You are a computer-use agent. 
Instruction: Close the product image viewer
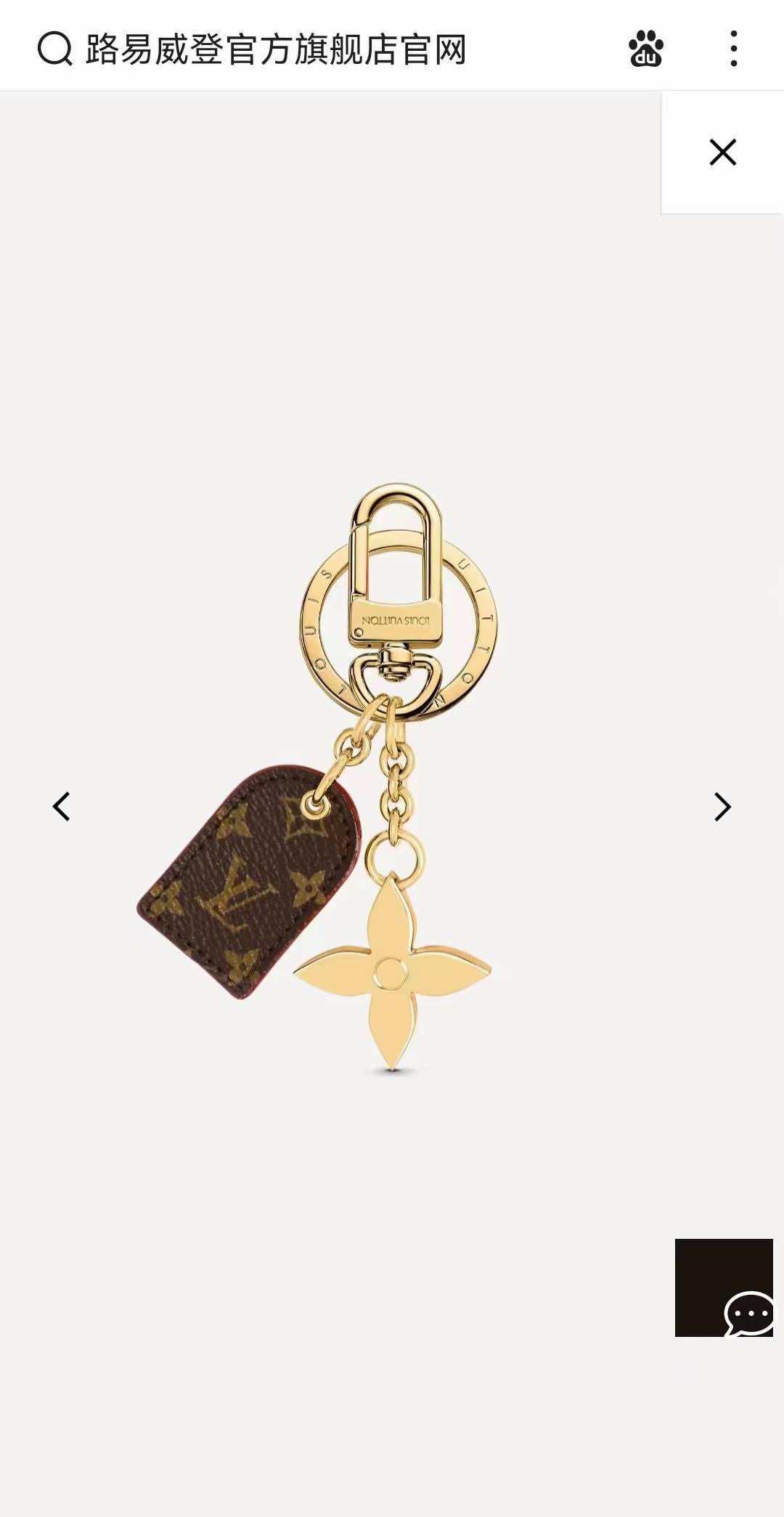(722, 152)
